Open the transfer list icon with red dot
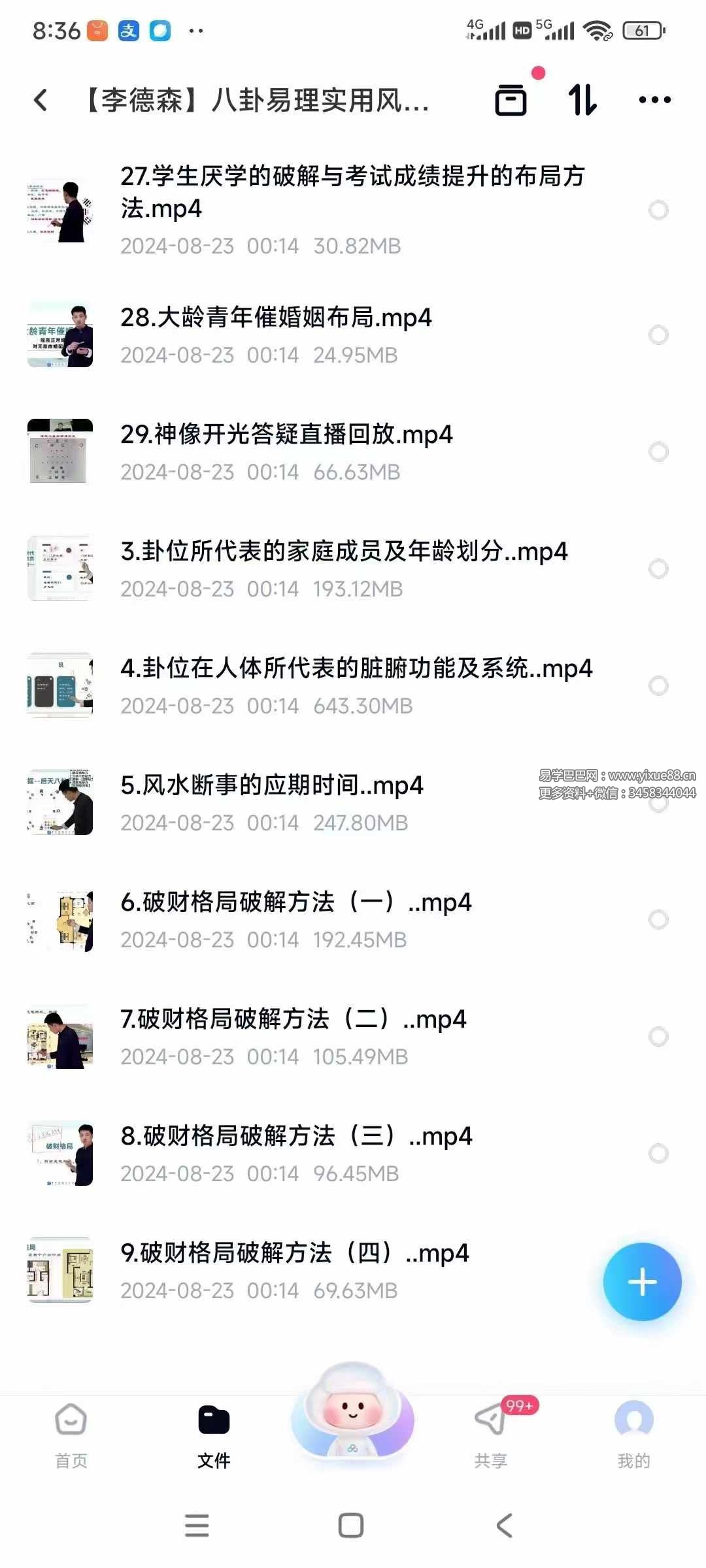The height and width of the screenshot is (1568, 706). pos(511,99)
